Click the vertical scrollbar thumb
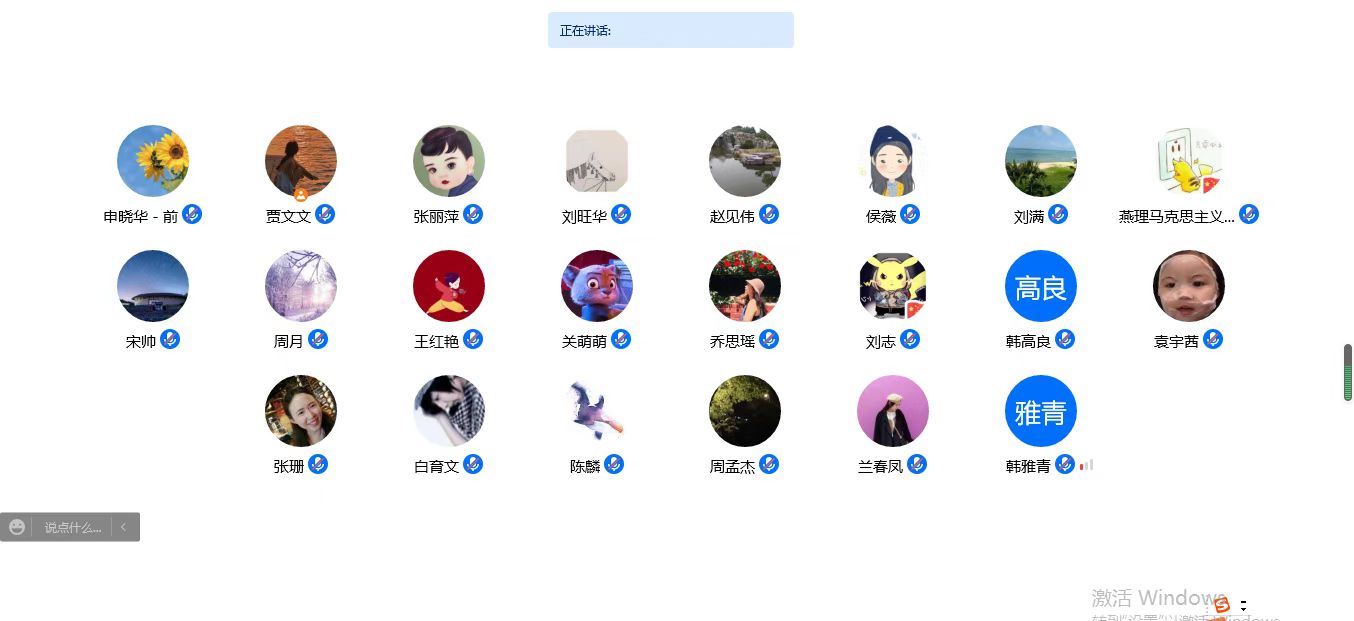Viewport: 1354px width, 621px height. pos(1347,373)
